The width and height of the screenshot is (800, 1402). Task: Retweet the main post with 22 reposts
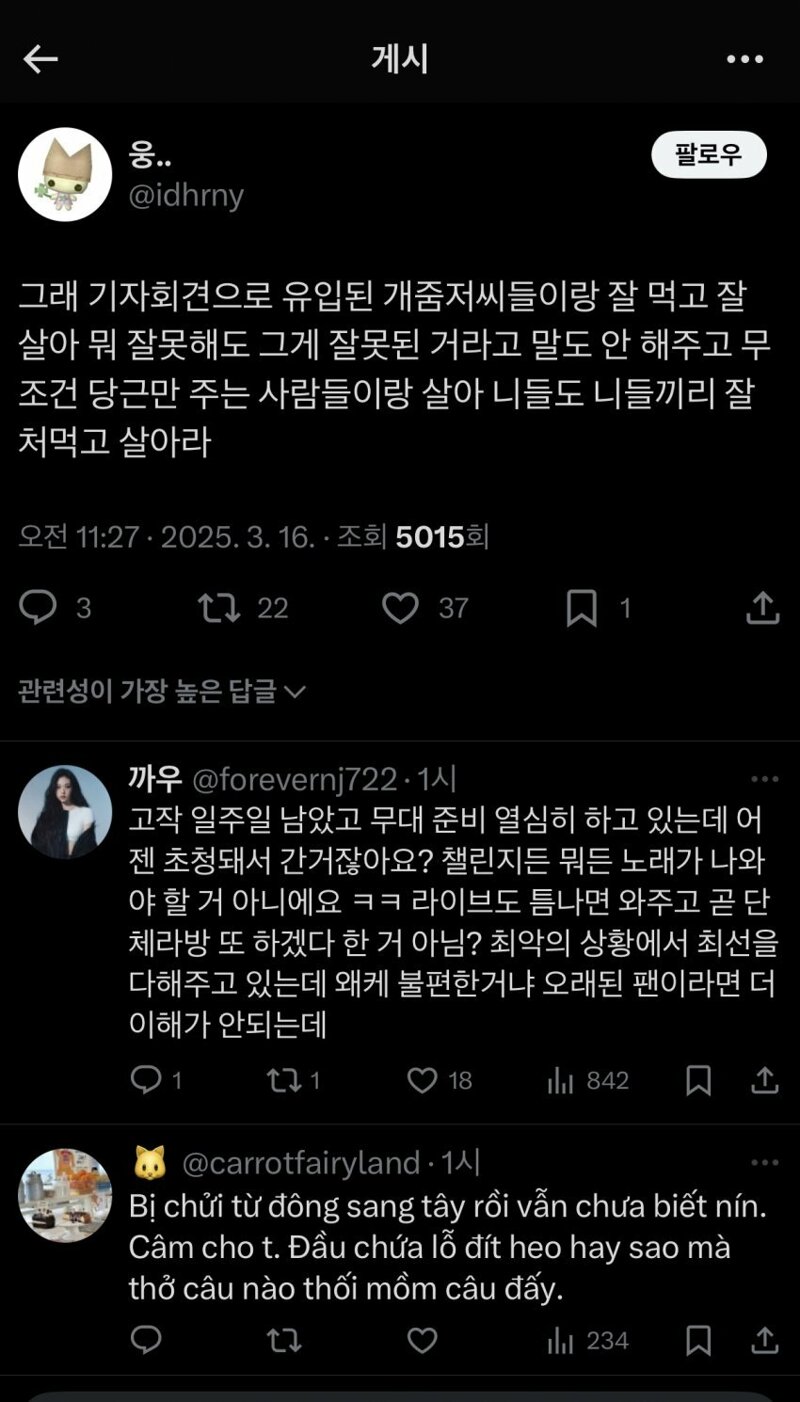click(x=219, y=607)
